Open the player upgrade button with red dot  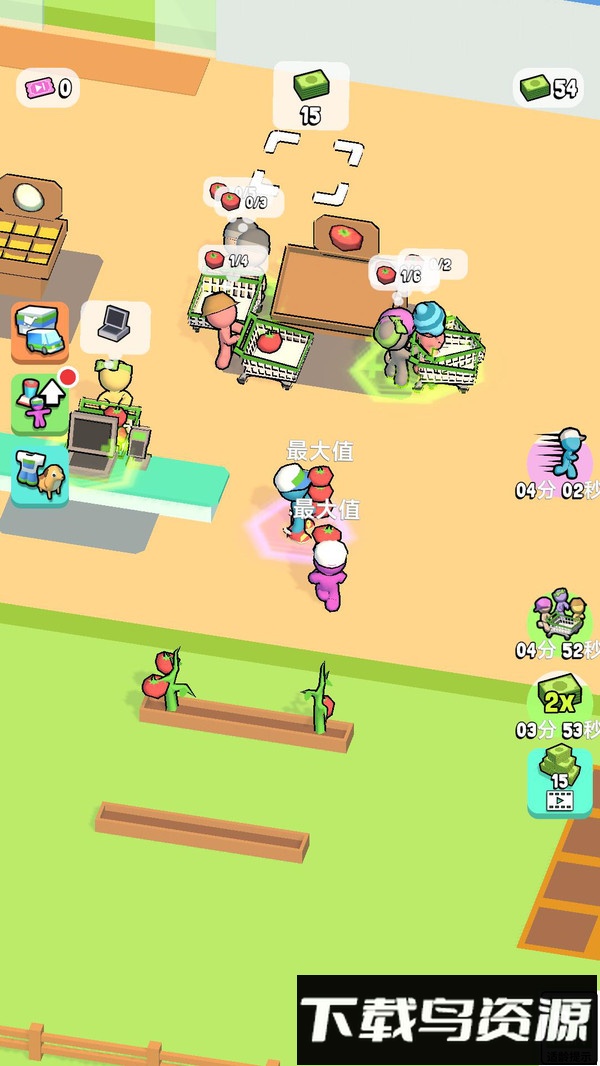click(x=40, y=404)
